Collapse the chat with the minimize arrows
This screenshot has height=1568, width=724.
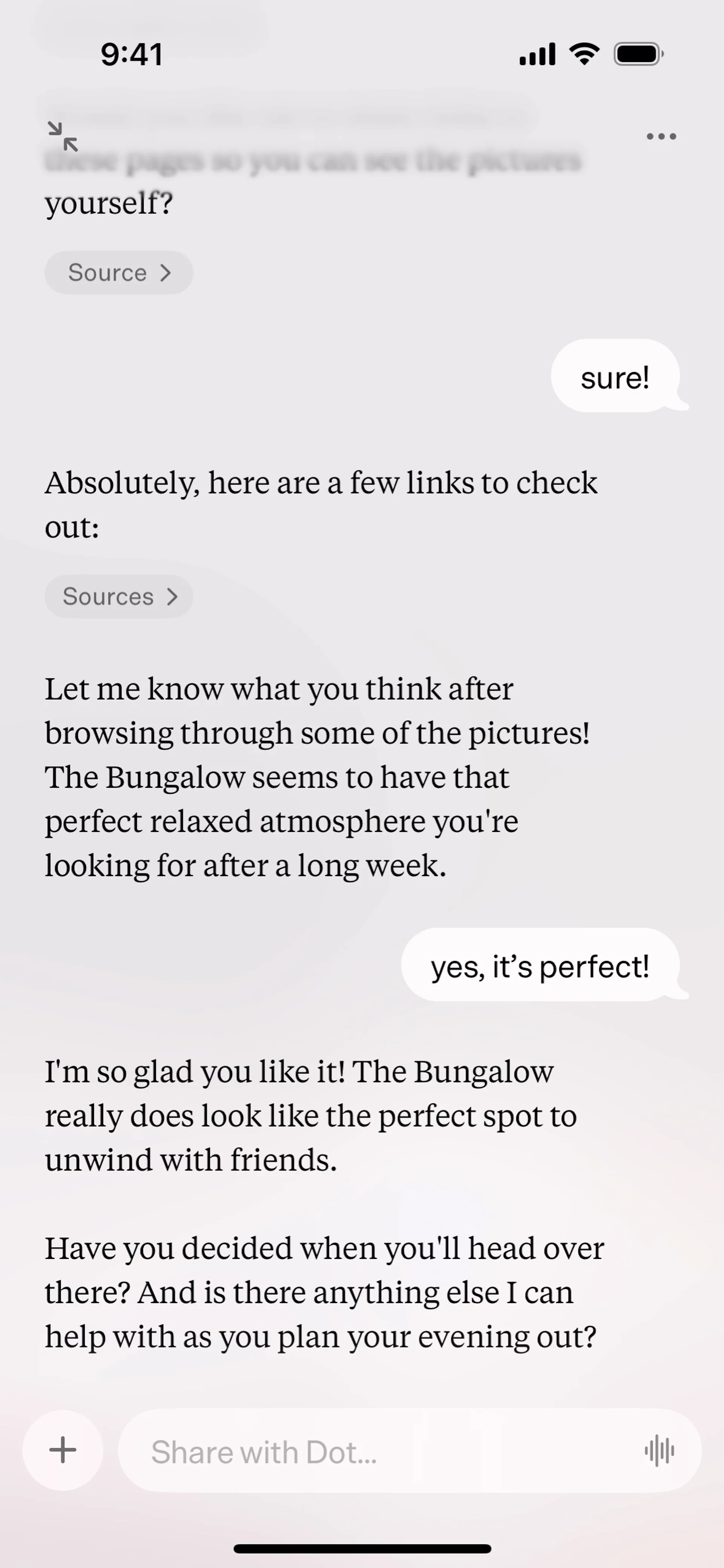tap(63, 136)
